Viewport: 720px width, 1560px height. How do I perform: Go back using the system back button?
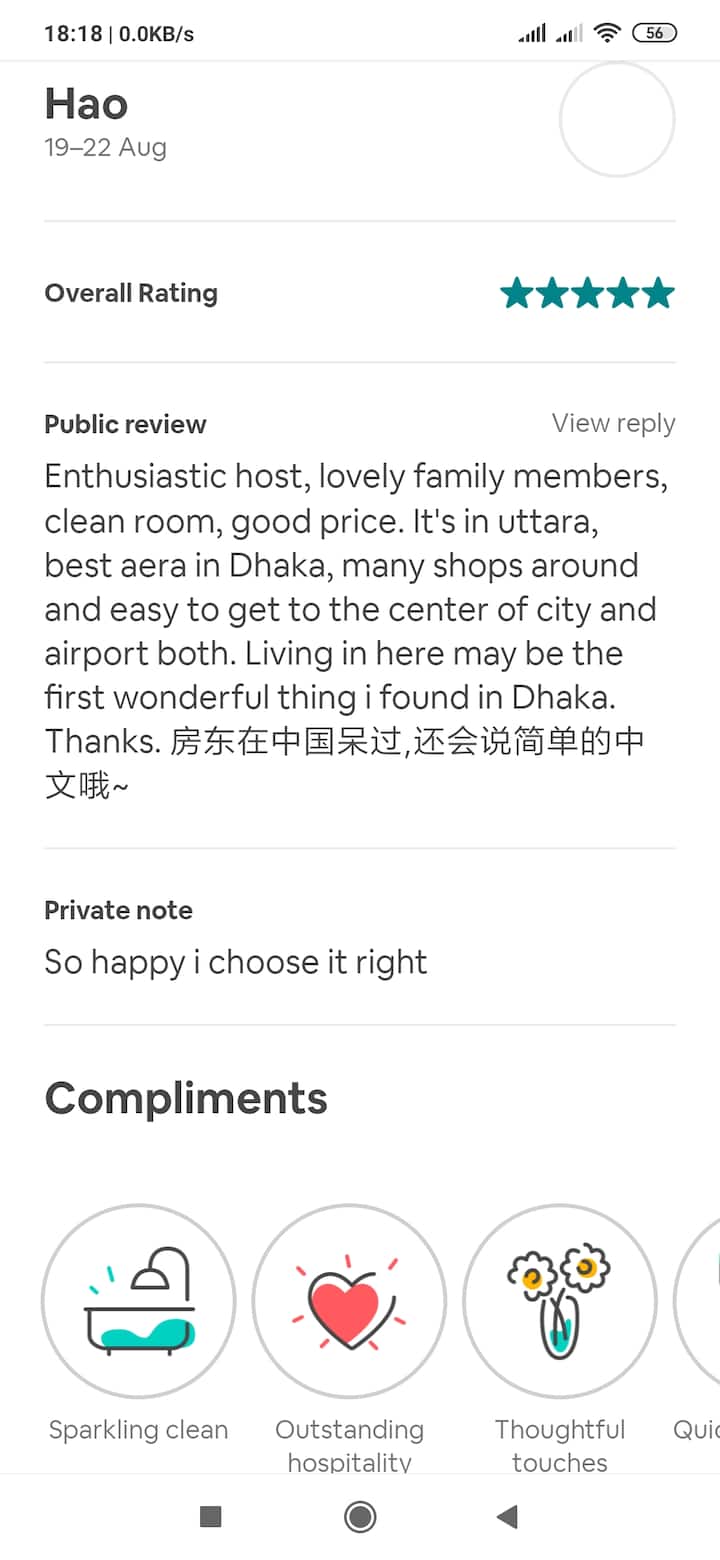click(x=507, y=1517)
